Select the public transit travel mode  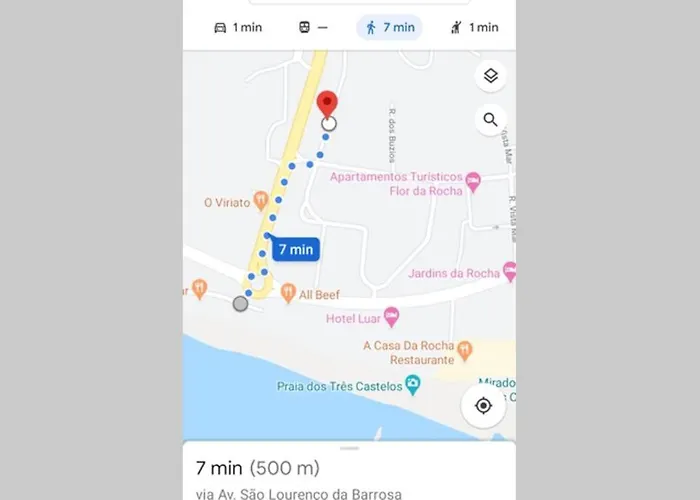point(312,27)
